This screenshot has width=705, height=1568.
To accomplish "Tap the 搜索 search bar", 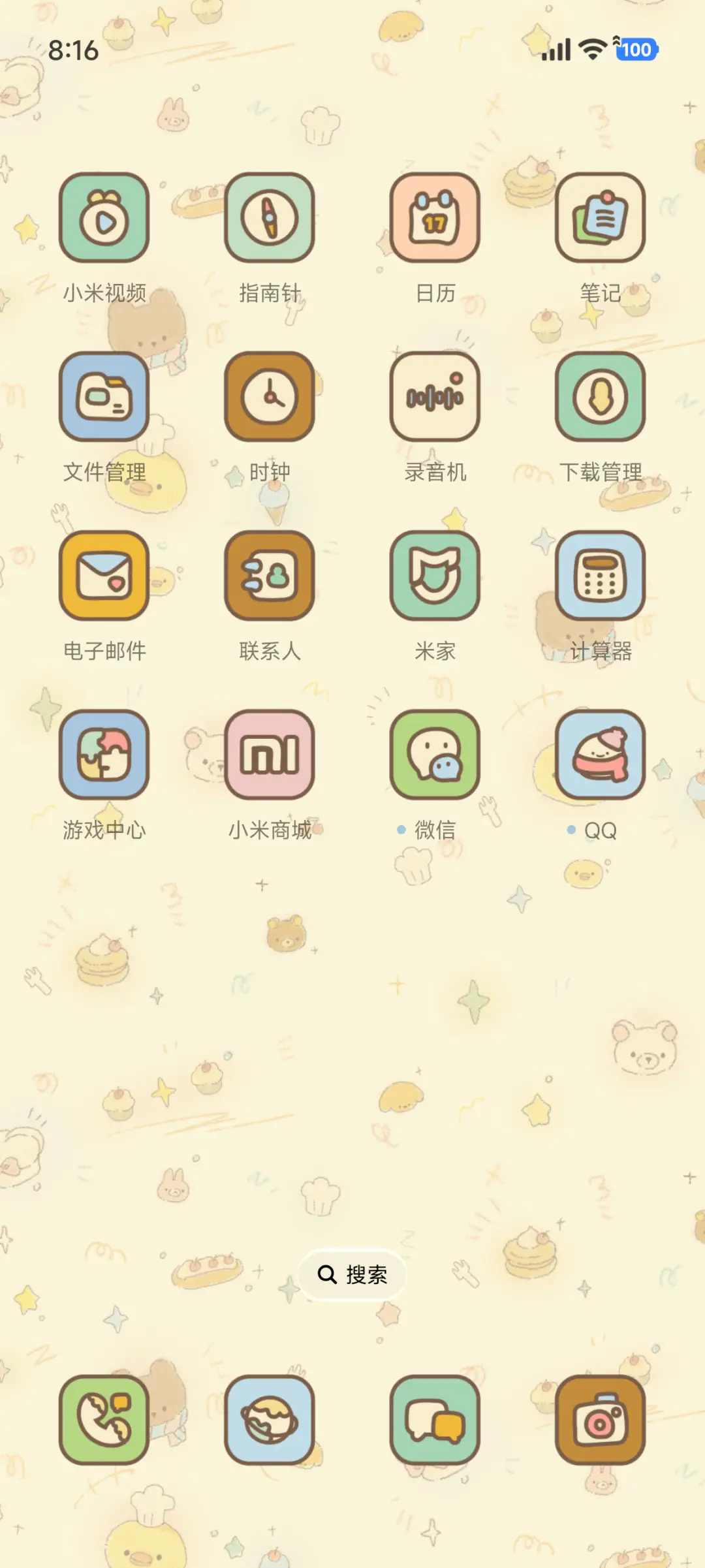I will [x=352, y=1273].
